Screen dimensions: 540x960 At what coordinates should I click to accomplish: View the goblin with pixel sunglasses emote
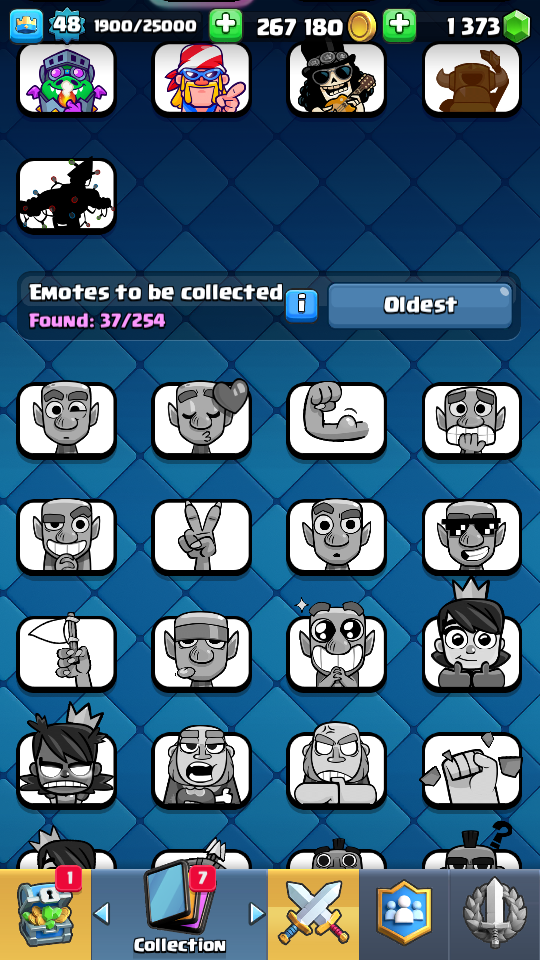tap(472, 537)
